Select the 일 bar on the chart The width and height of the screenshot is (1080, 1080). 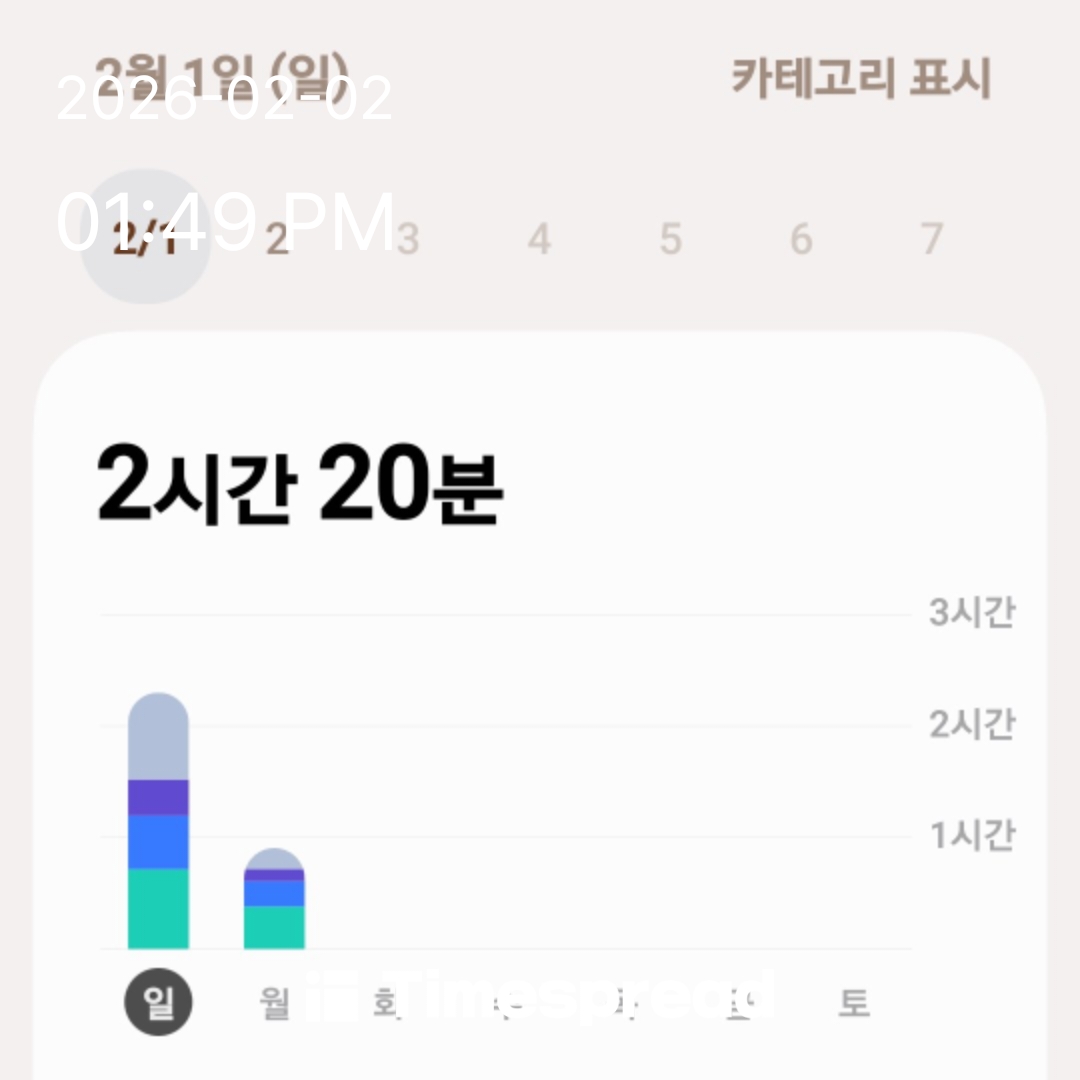(158, 820)
